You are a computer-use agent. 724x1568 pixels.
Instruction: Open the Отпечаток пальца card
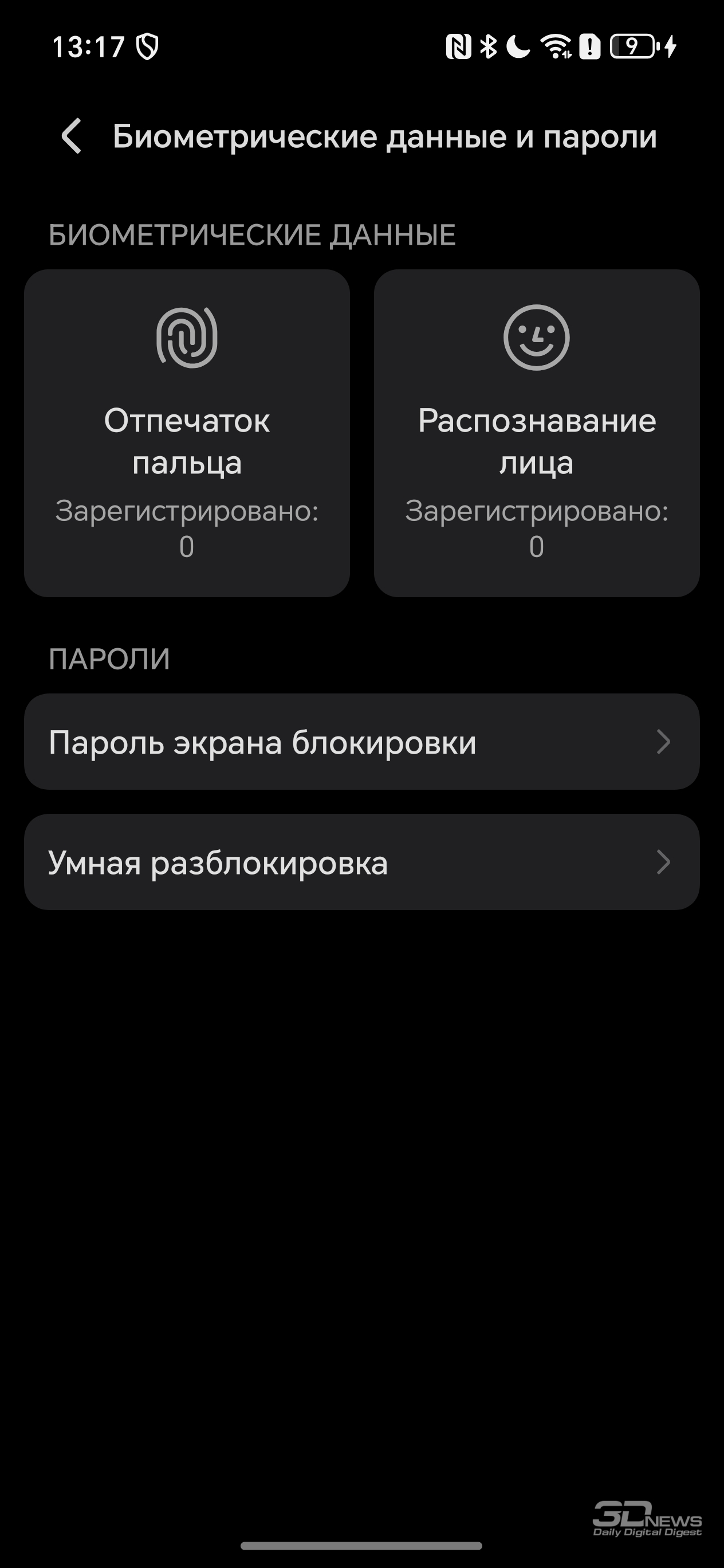click(x=187, y=433)
